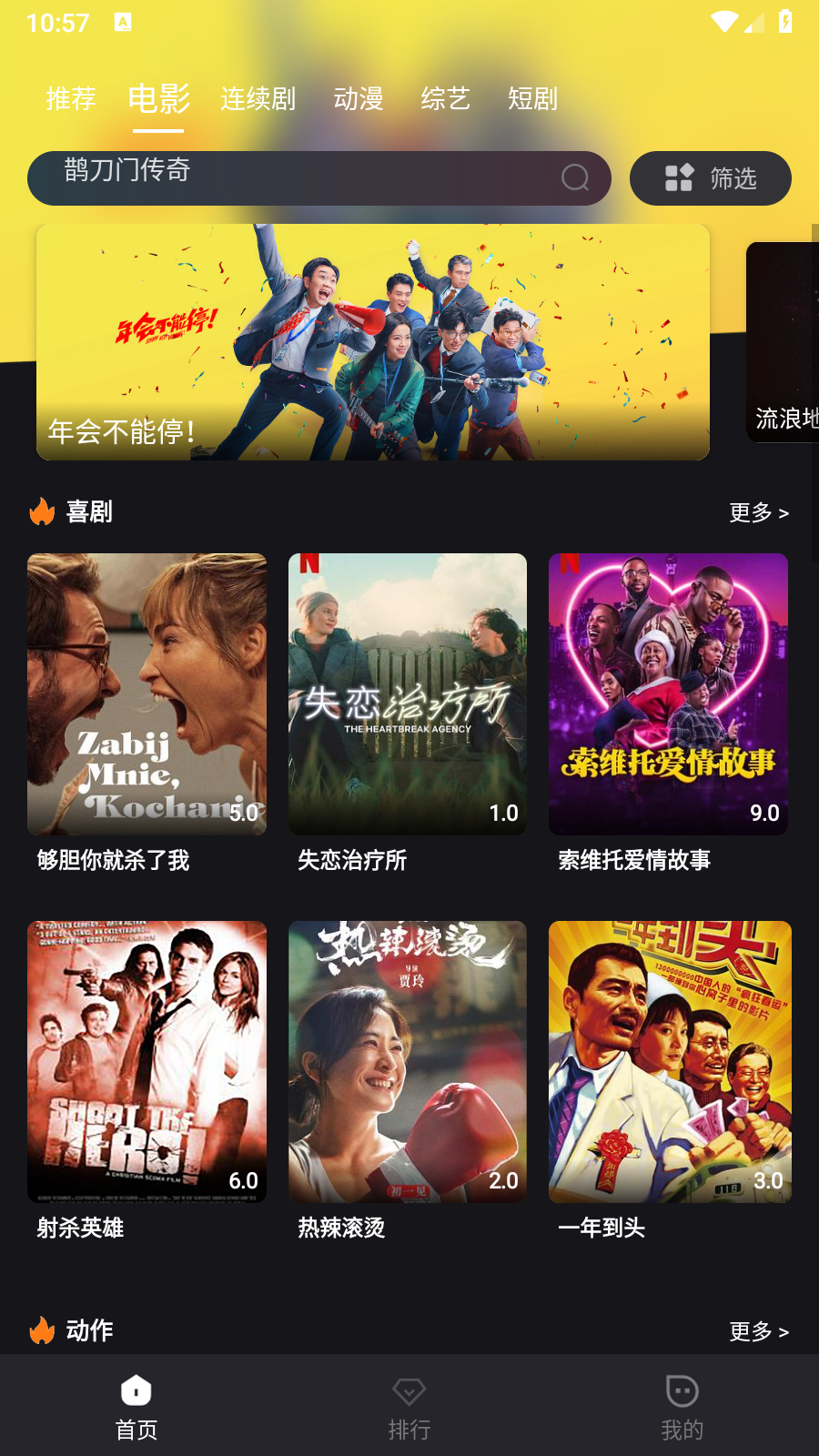Go to the 短剧 tab
This screenshot has height=1456, width=819.
(533, 98)
